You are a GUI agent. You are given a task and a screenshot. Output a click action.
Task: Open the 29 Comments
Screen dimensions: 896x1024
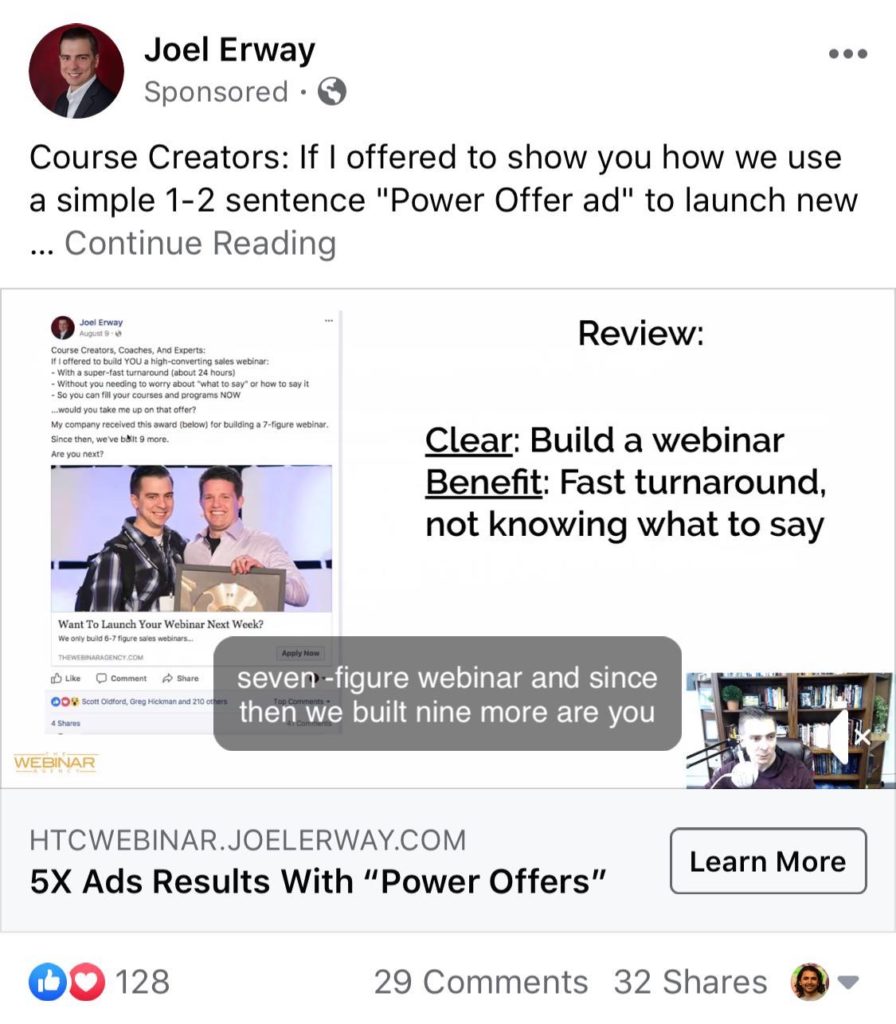[x=480, y=982]
